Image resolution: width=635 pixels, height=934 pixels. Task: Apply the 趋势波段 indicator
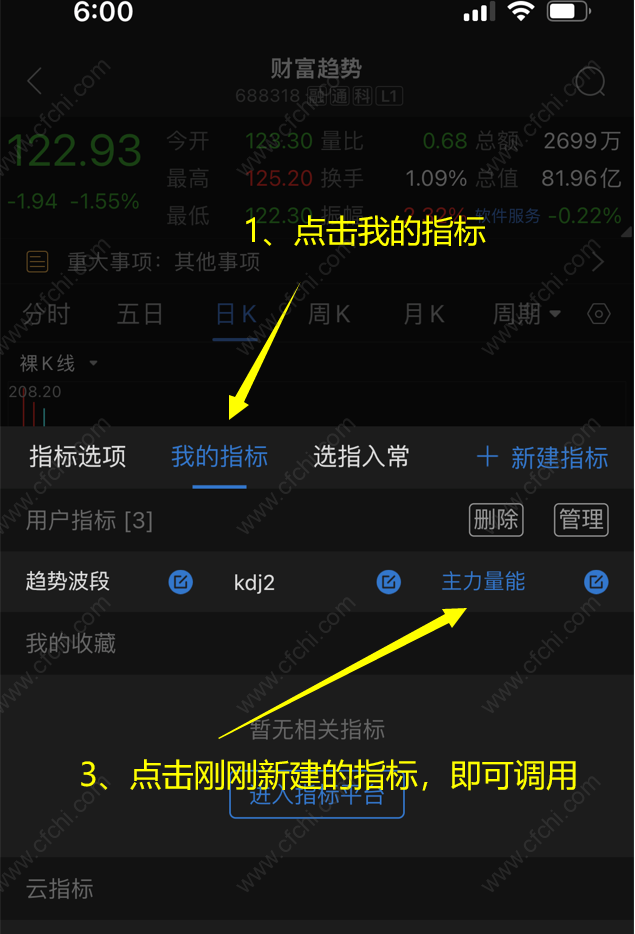point(68,582)
